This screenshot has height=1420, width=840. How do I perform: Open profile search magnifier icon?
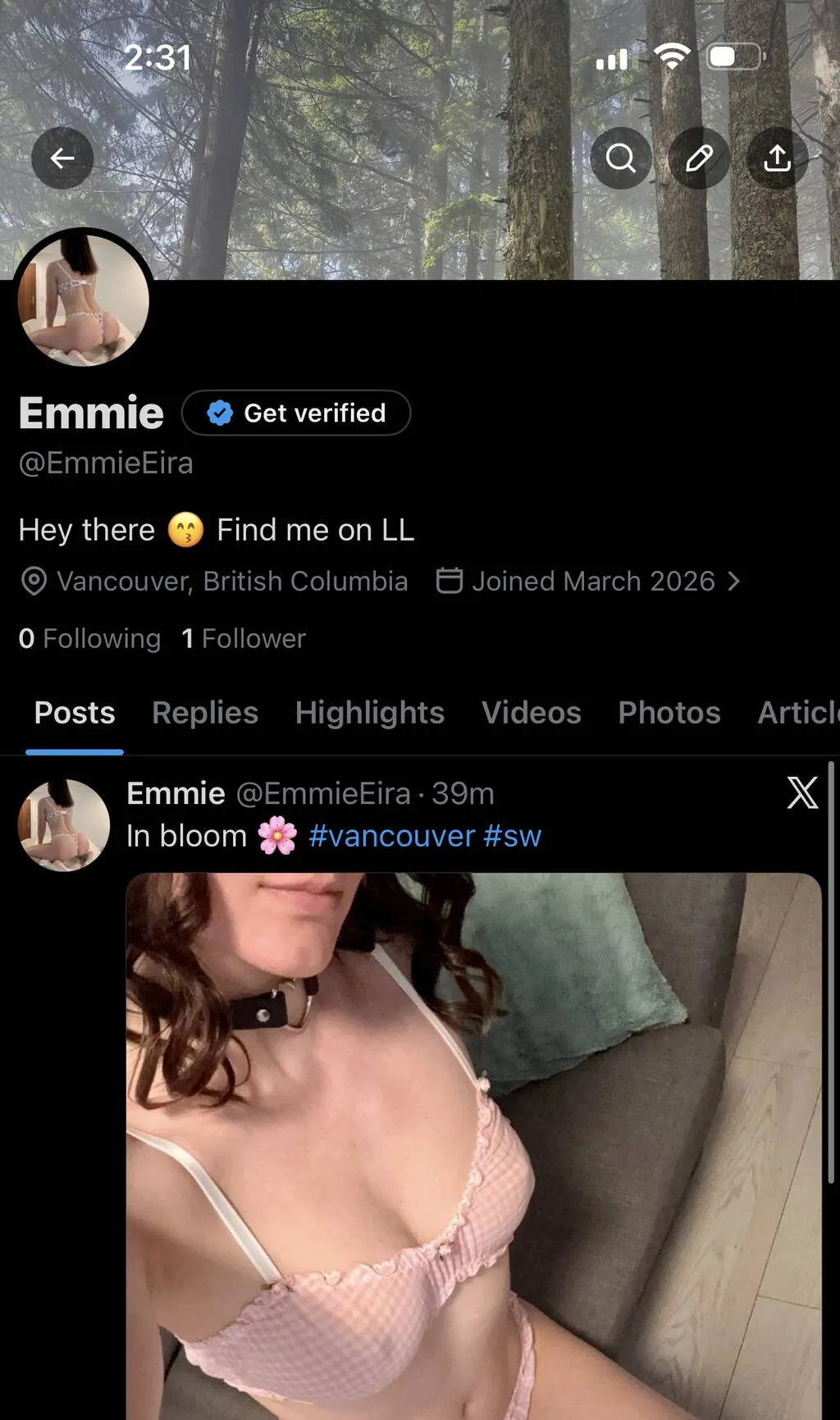tap(621, 158)
